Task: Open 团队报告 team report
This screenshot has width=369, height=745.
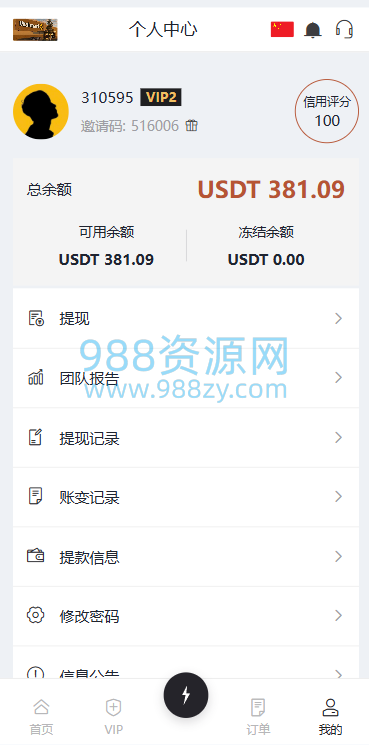Action: pyautogui.click(x=186, y=378)
